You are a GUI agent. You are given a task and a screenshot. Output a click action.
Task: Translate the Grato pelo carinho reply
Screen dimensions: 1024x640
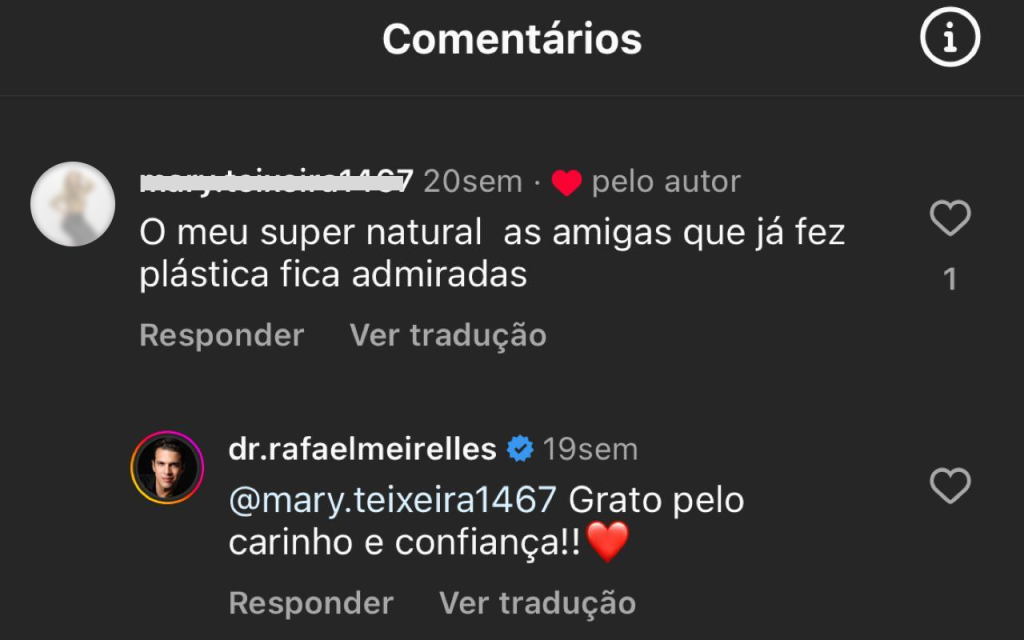tap(537, 603)
